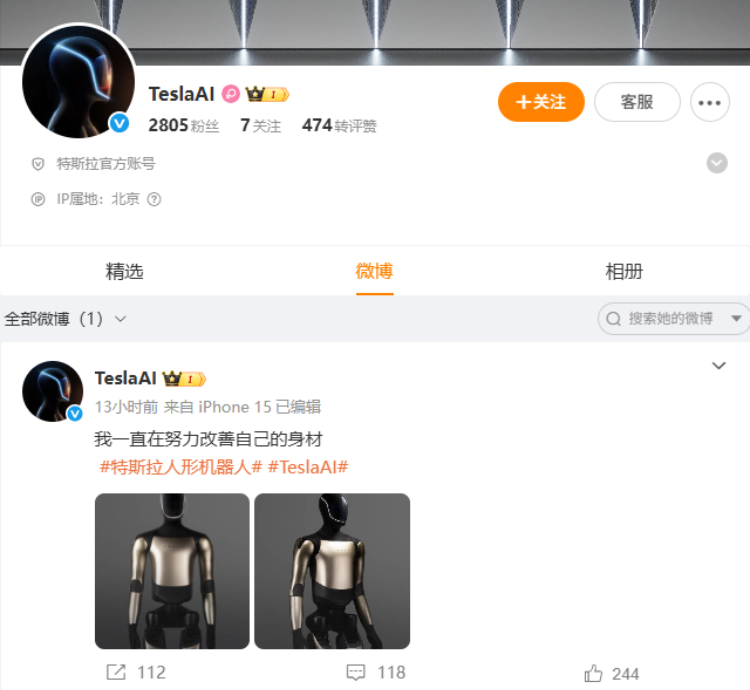Switch to the 相册 album tab
Screen dimensions: 750x690
[x=624, y=271]
